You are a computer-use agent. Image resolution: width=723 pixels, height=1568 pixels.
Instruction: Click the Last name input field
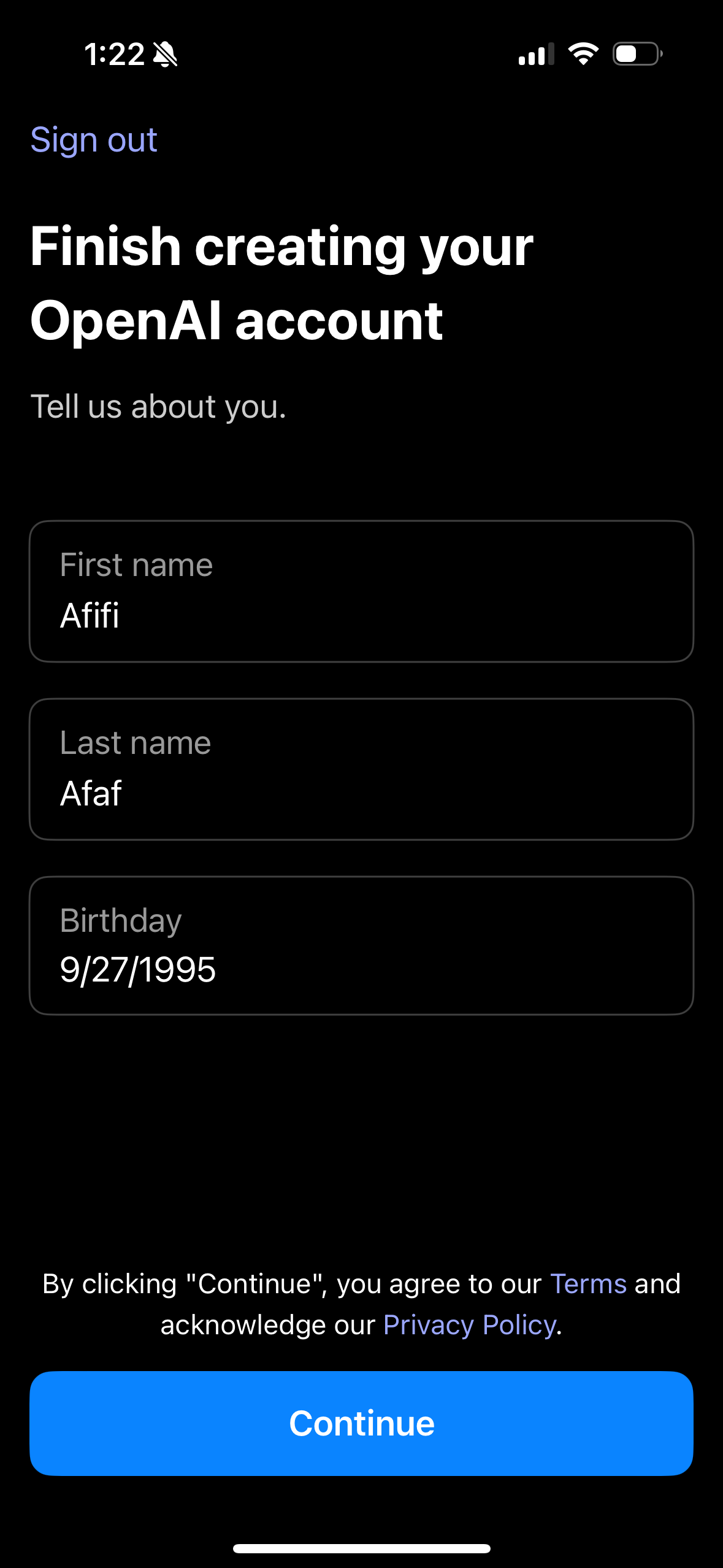(361, 769)
